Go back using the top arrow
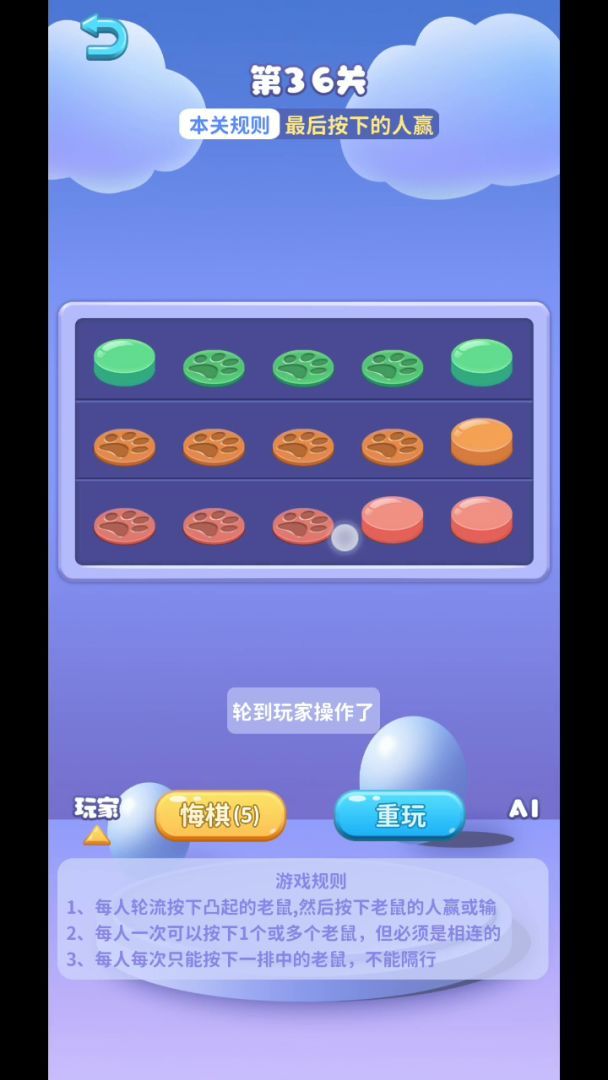The image size is (608, 1080). coord(104,38)
